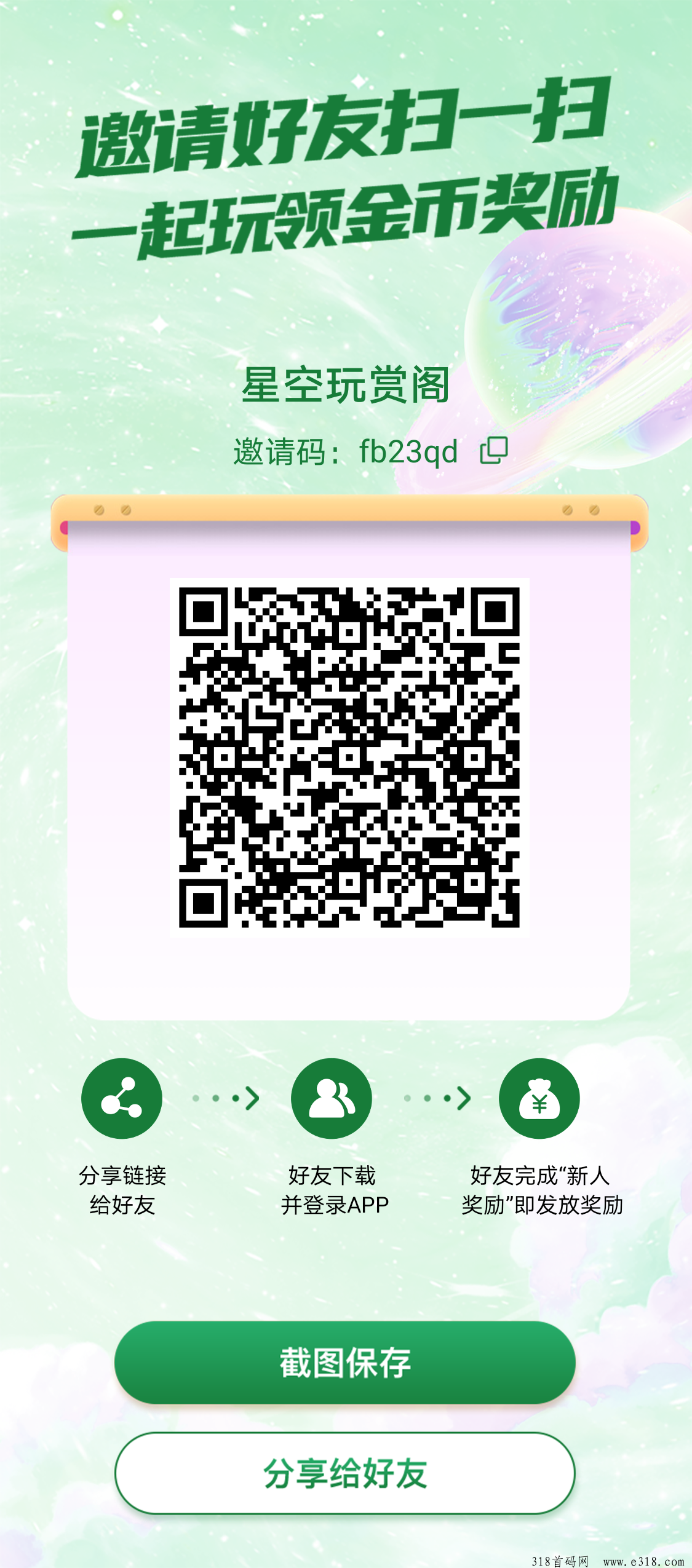The image size is (692, 1568).
Task: Copy the invitation code fb23qd
Action: pos(494,450)
